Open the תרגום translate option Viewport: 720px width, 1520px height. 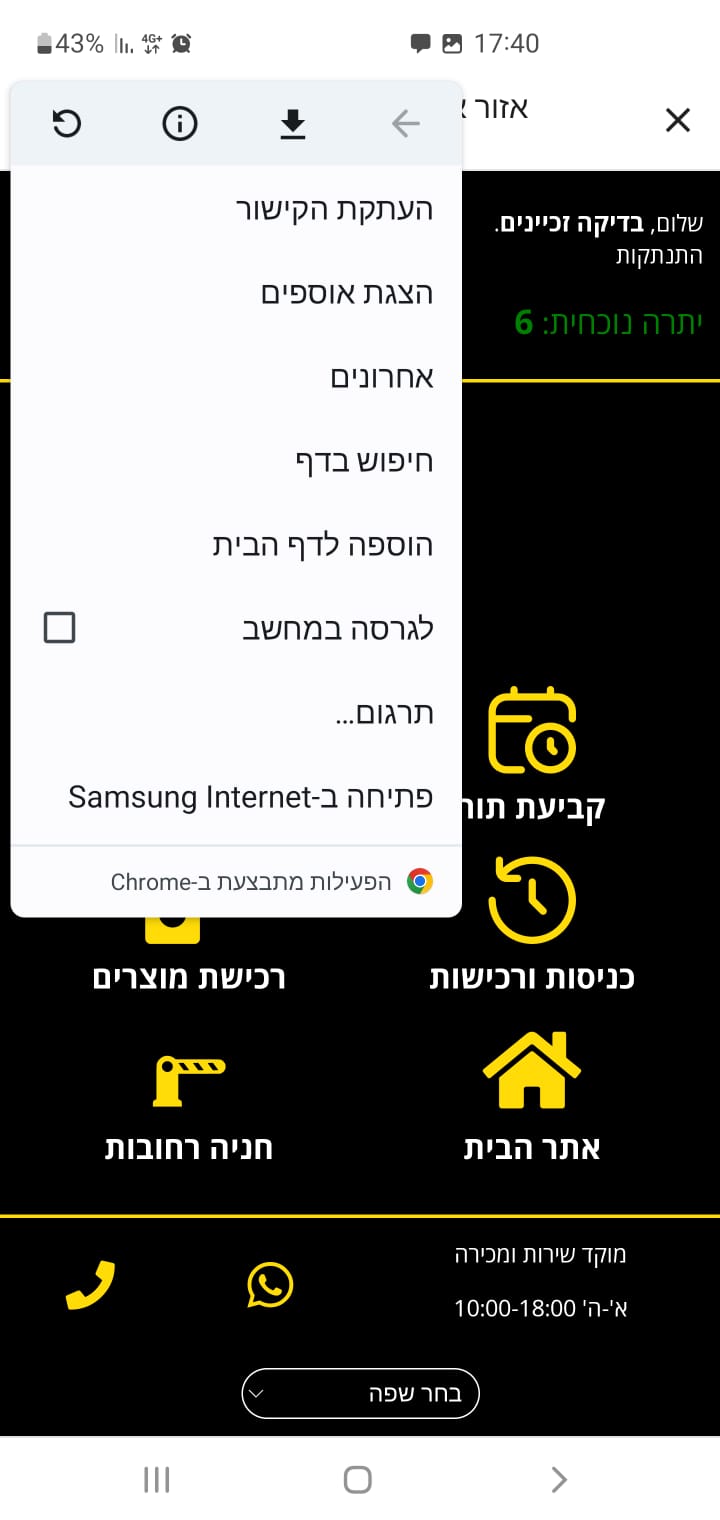click(383, 714)
